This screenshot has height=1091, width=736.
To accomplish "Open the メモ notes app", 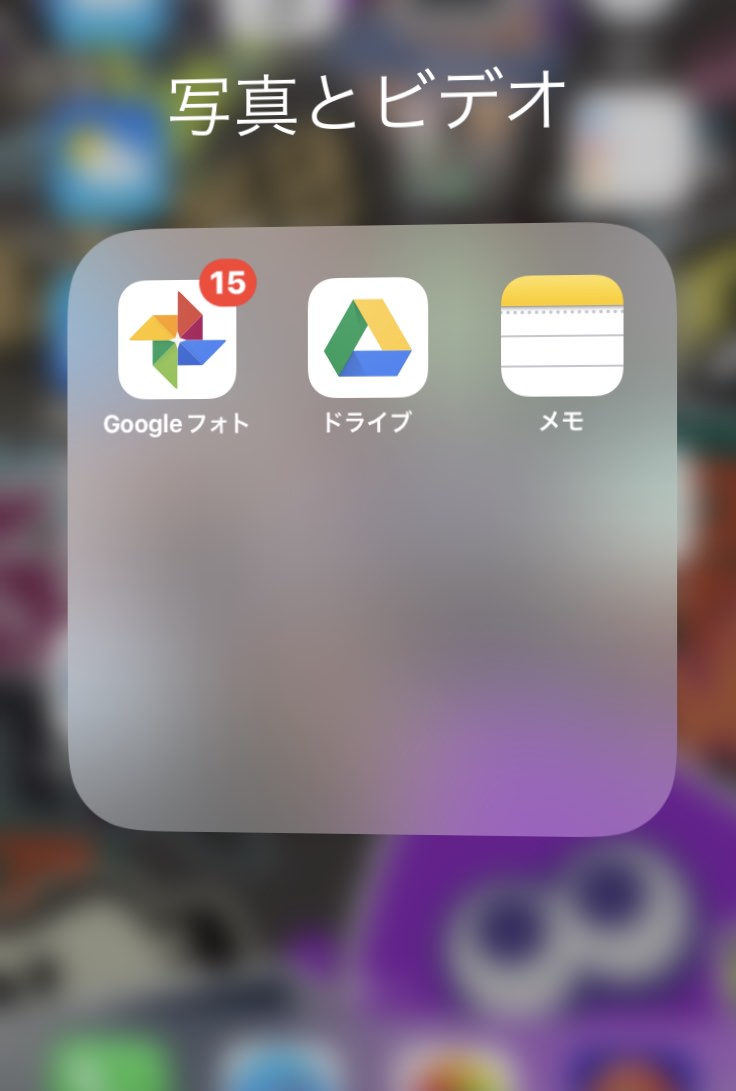I will tap(561, 336).
